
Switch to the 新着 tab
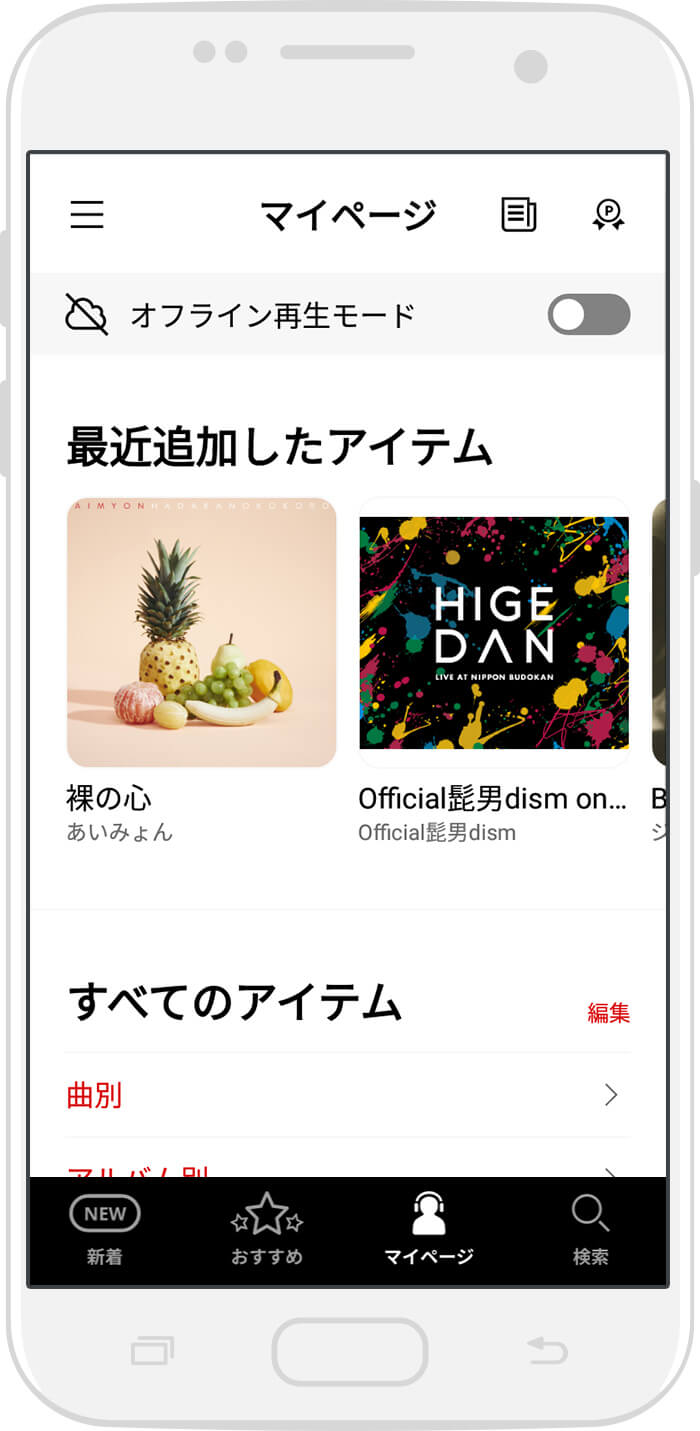coord(105,1230)
